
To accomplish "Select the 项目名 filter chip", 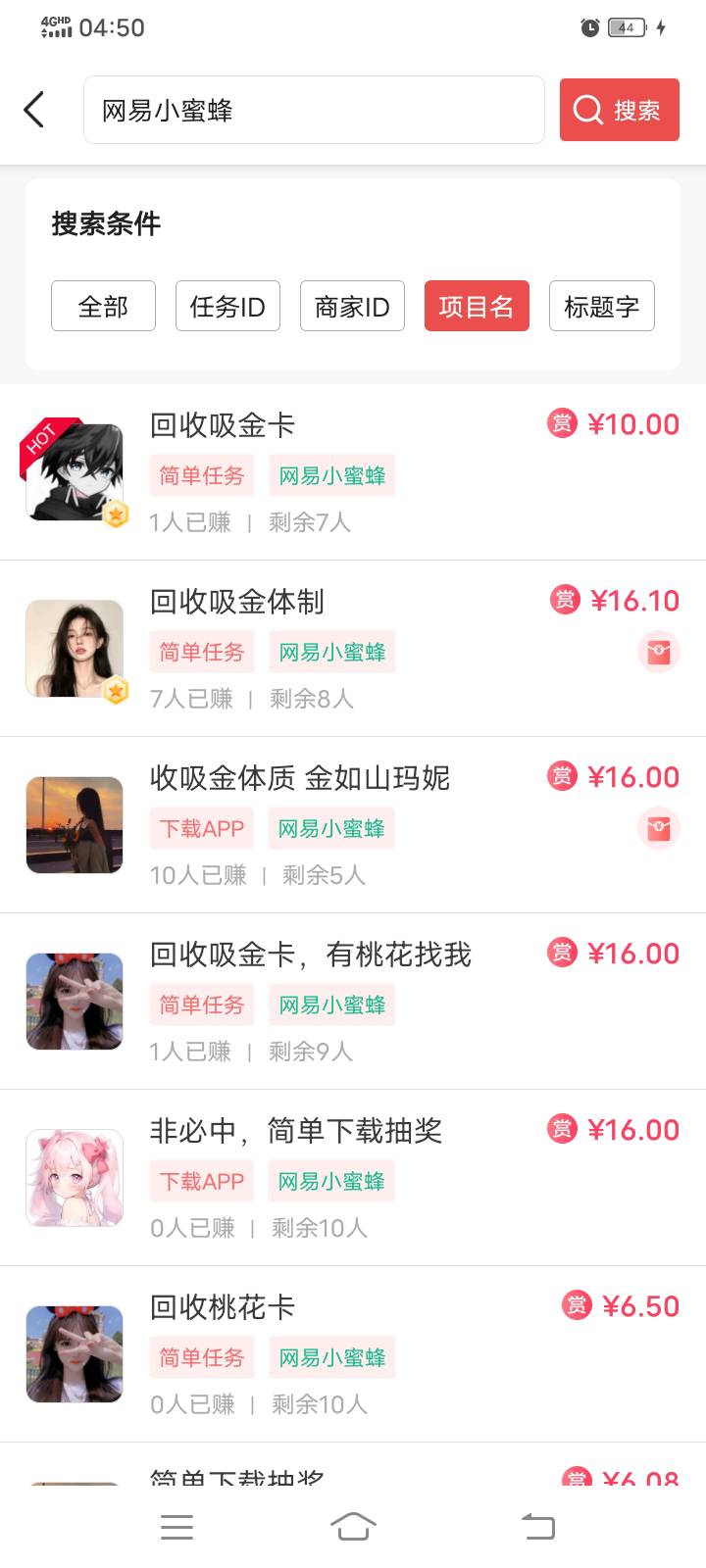I will (477, 306).
